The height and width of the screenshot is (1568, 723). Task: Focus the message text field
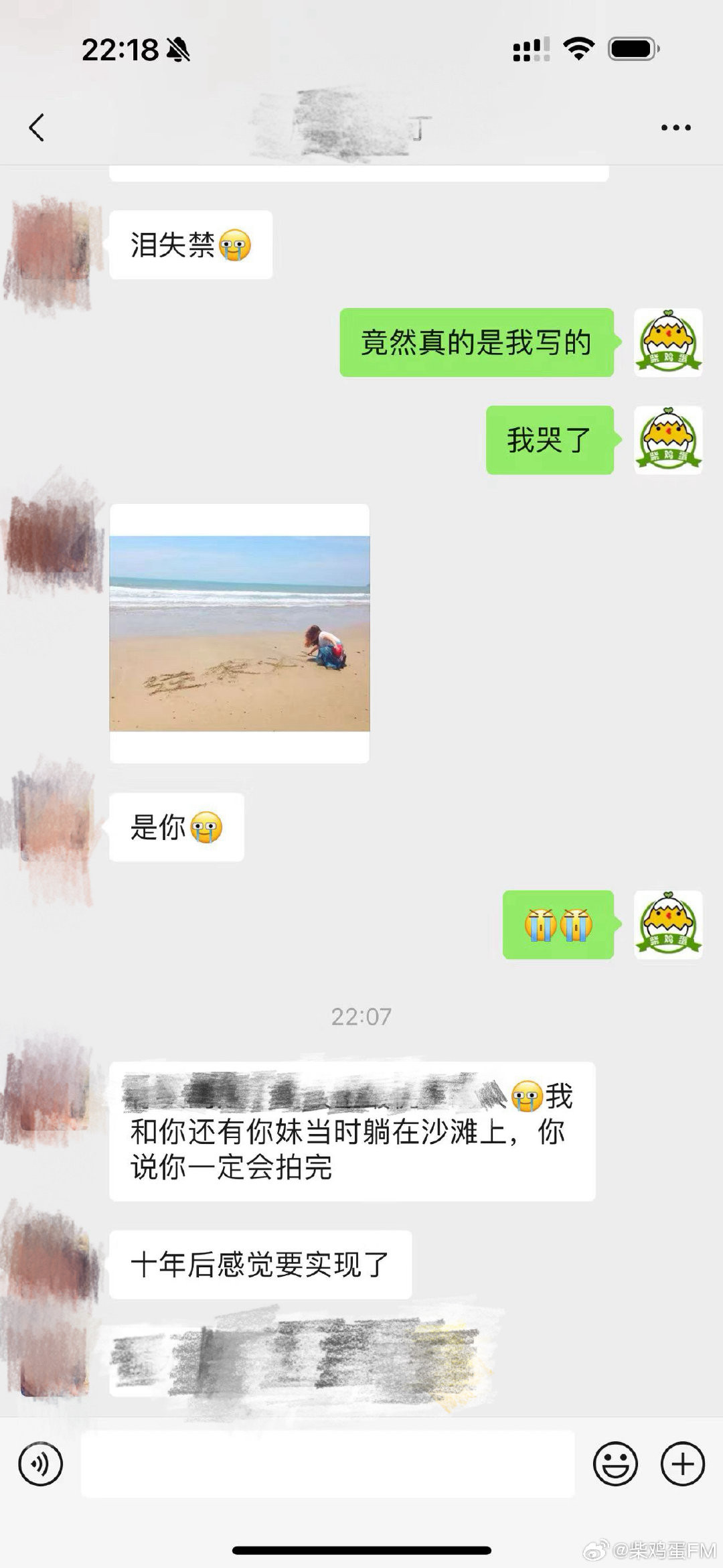point(328,1464)
